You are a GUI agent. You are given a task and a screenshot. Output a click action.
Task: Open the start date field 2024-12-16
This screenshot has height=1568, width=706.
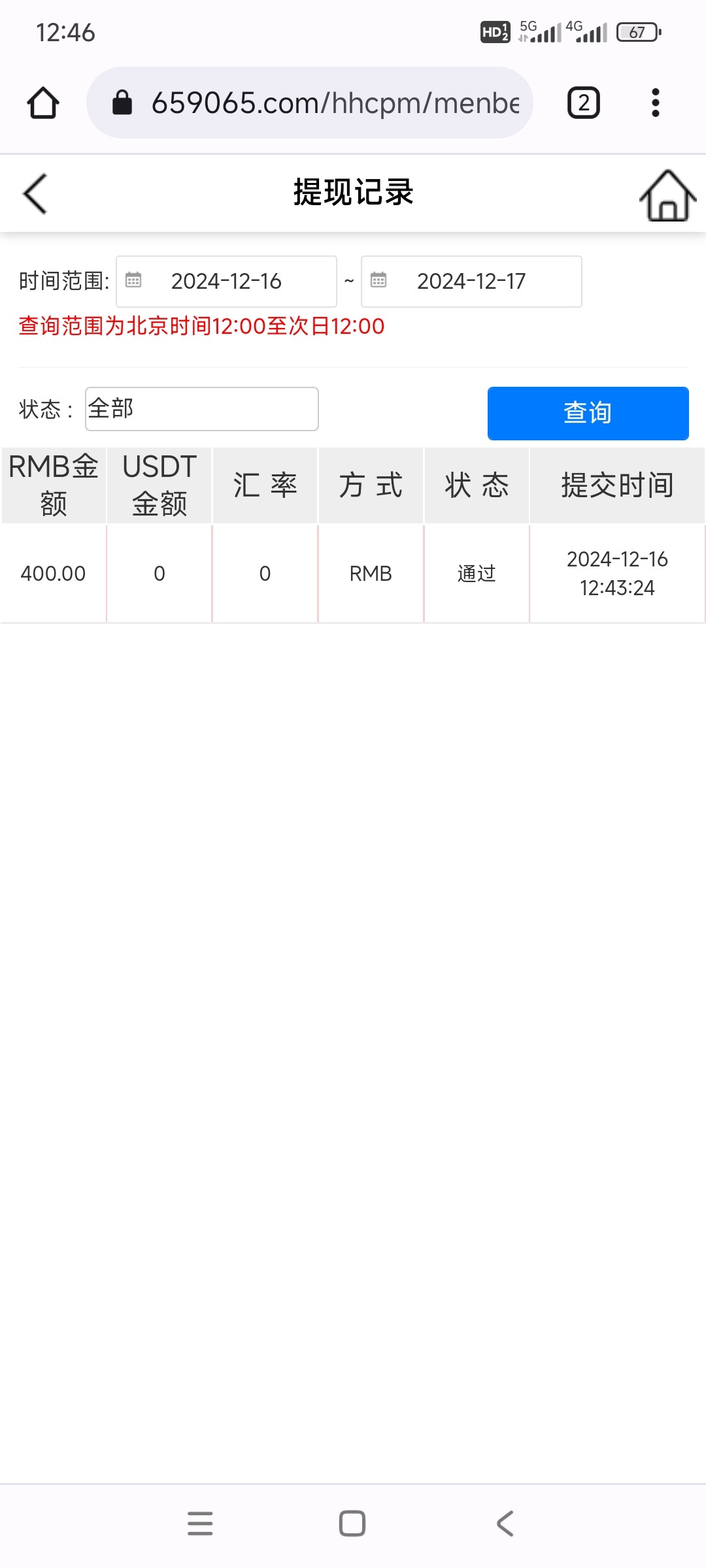(x=226, y=282)
